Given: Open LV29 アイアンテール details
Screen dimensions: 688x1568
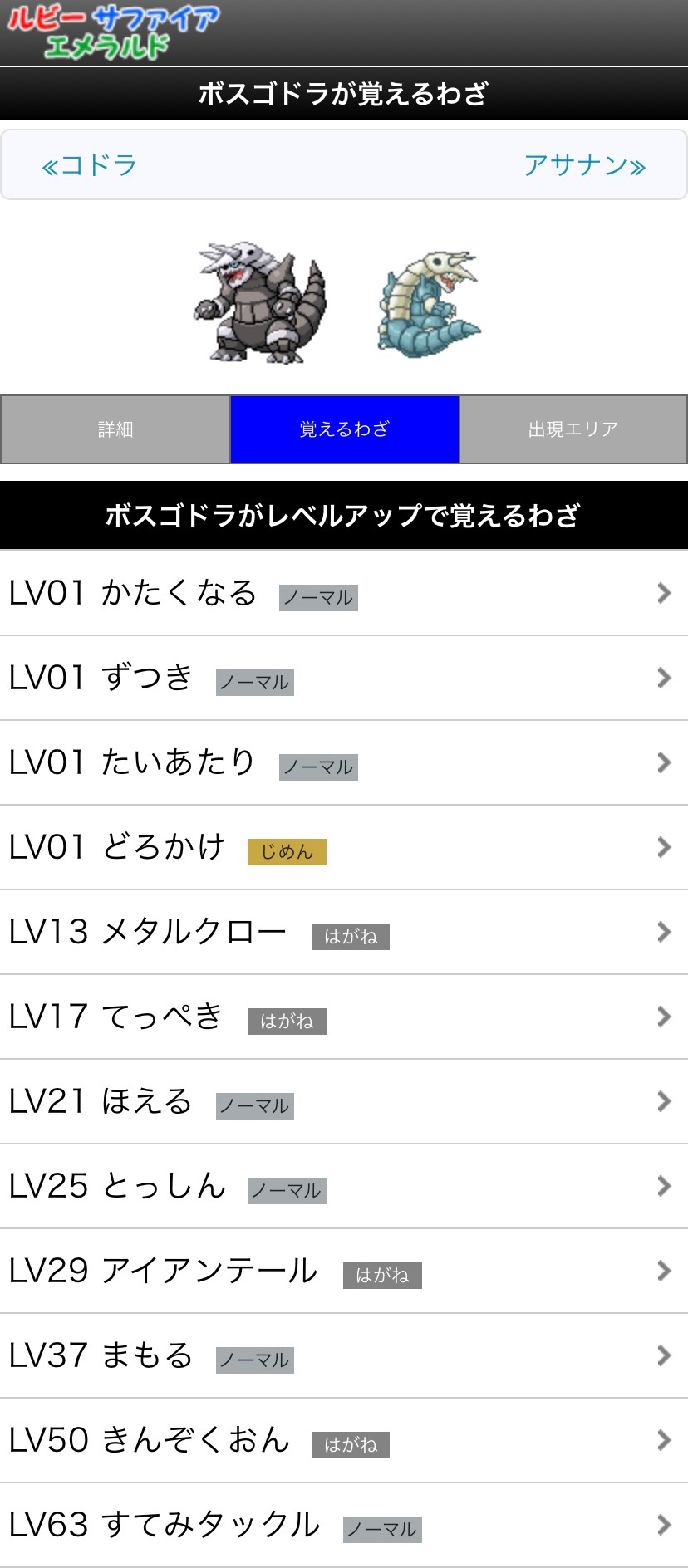Looking at the screenshot, I should point(344,1271).
